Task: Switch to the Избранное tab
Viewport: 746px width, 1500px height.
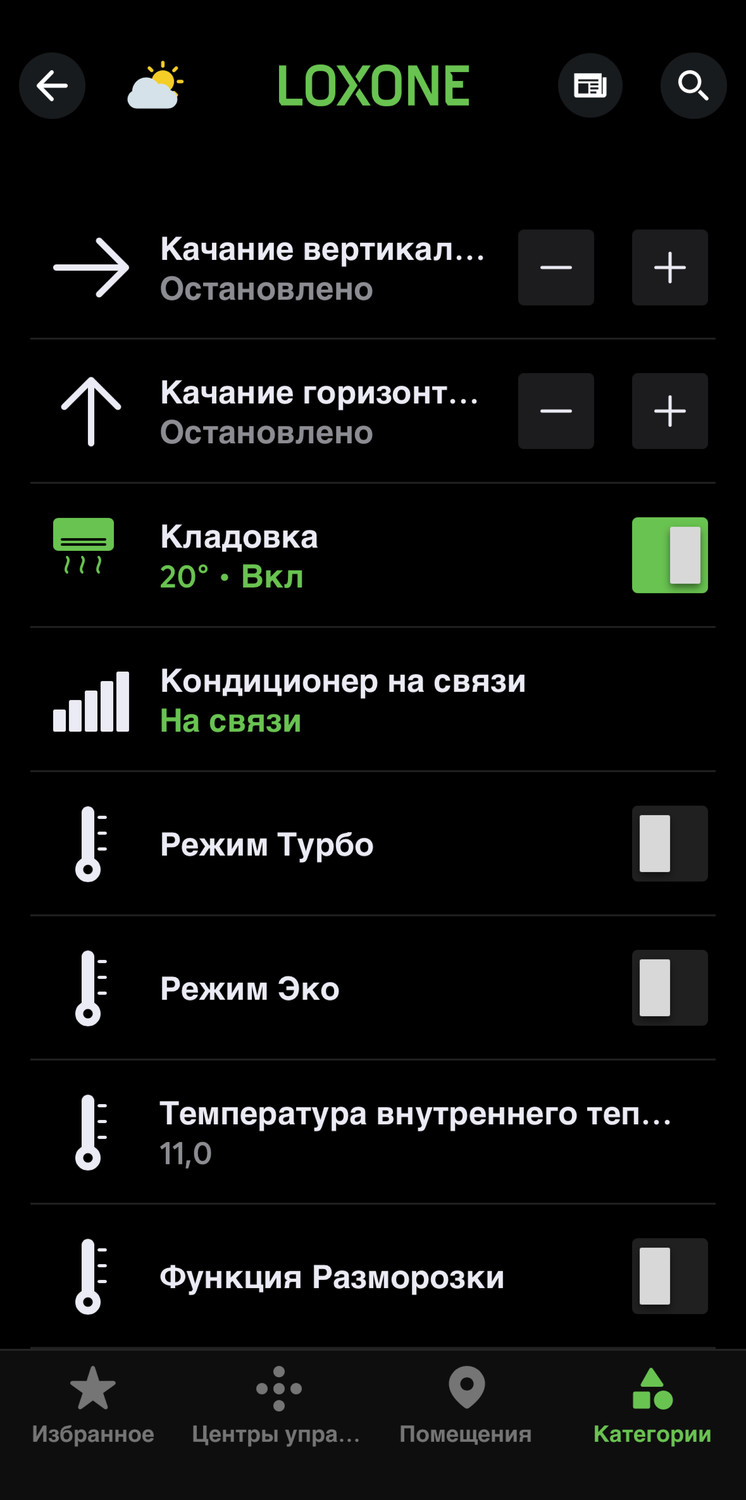Action: tap(93, 1406)
